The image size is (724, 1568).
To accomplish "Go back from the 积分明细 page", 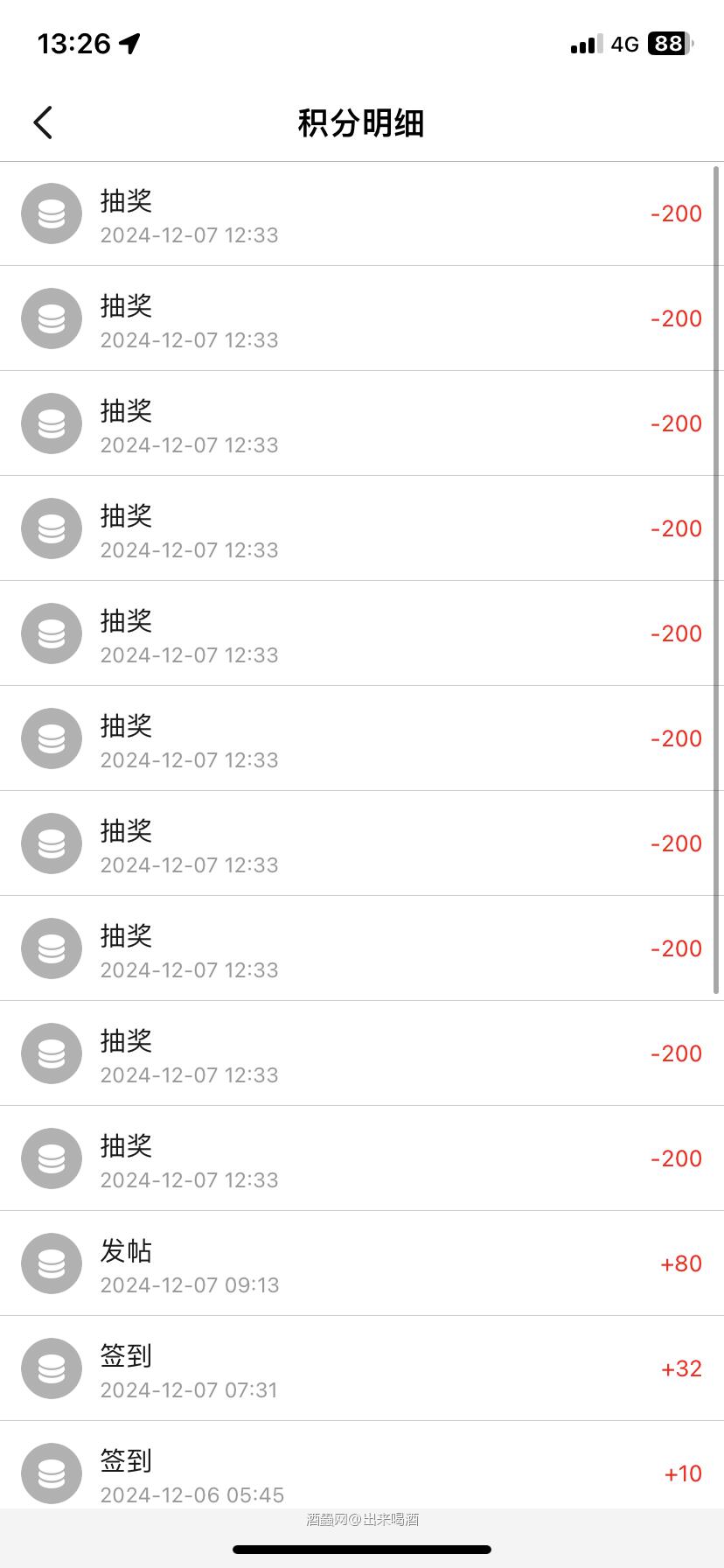I will 43,122.
